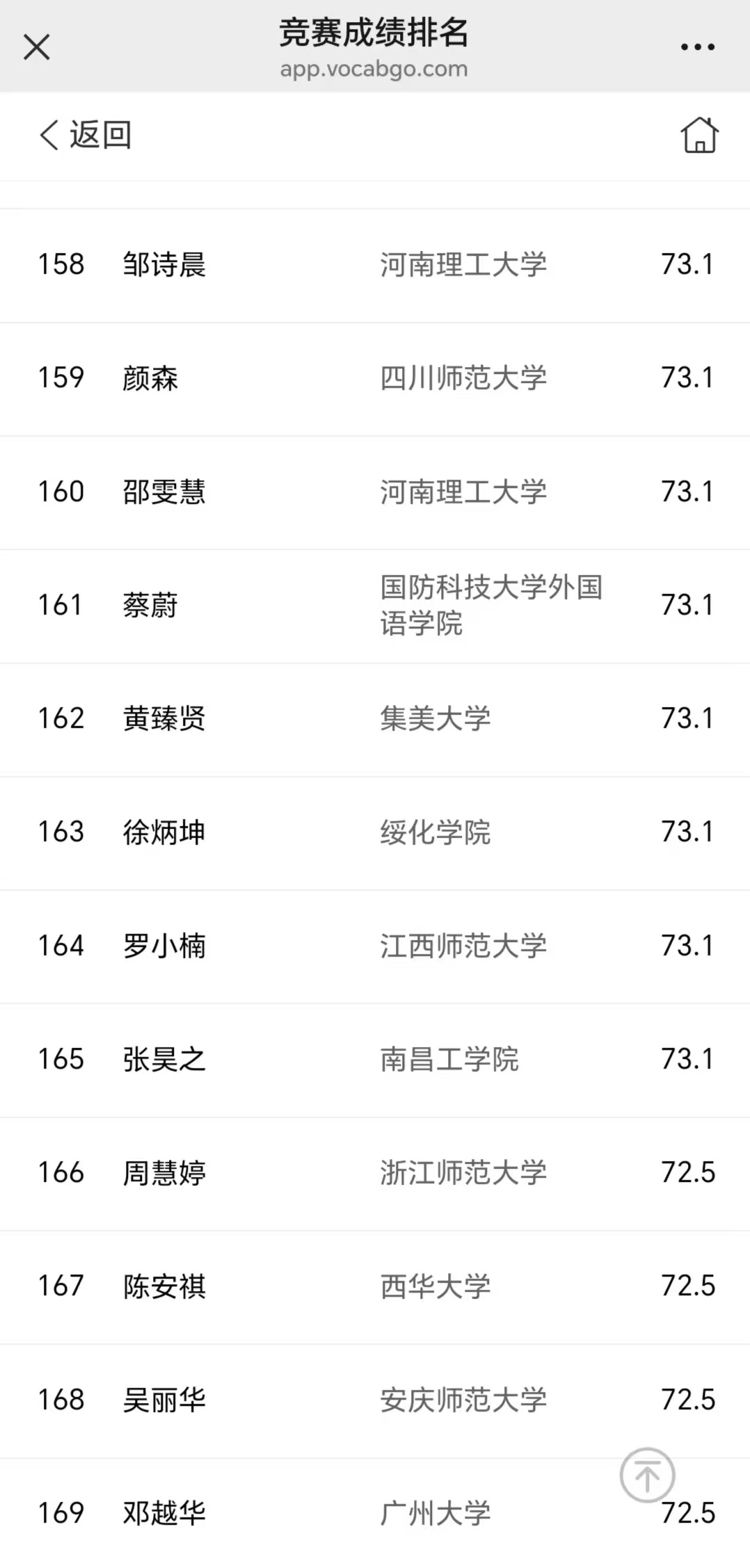This screenshot has height=1568, width=750.
Task: Tap 返回 to go back
Action: (85, 134)
